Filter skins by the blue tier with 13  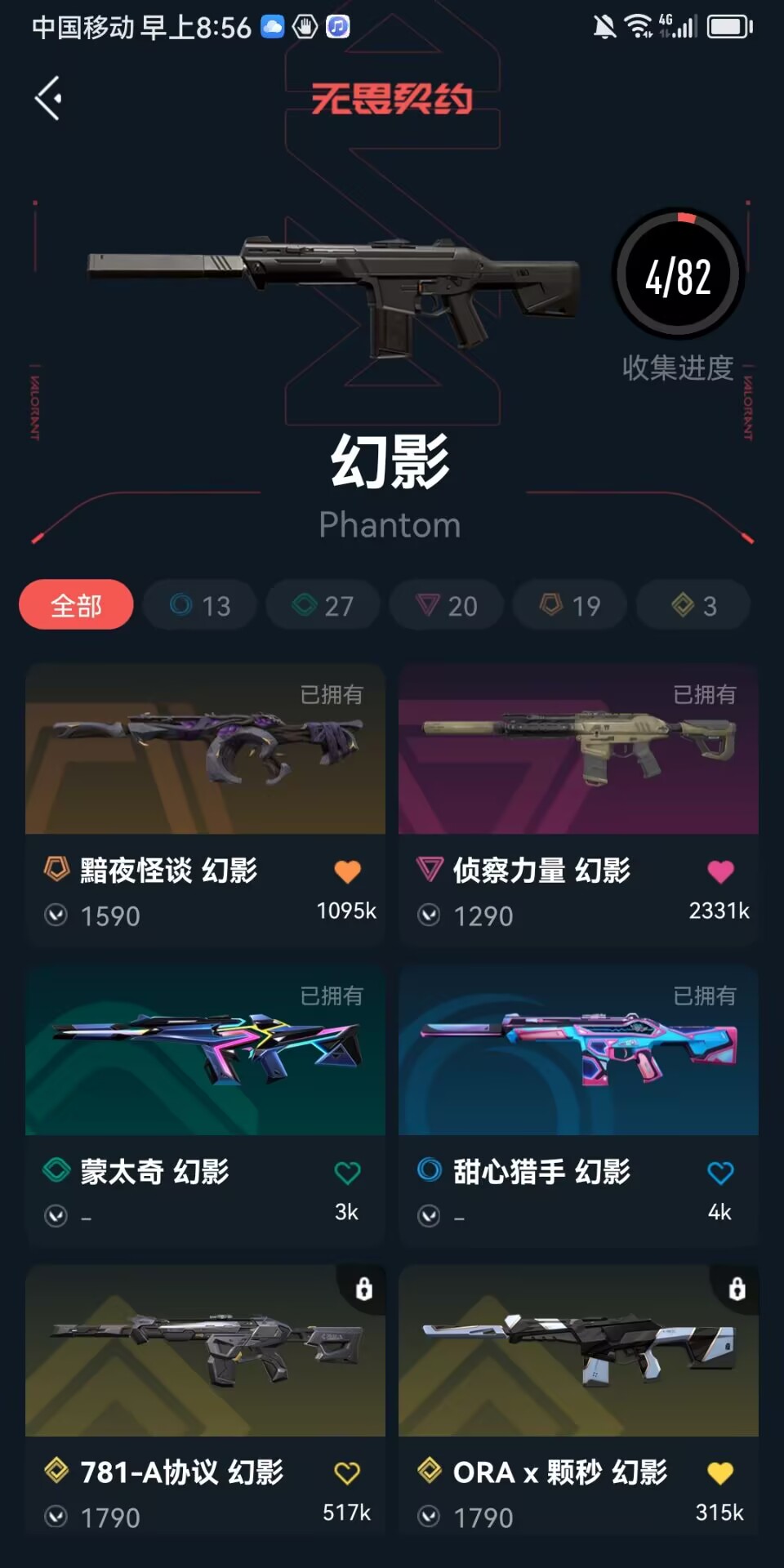pyautogui.click(x=200, y=605)
